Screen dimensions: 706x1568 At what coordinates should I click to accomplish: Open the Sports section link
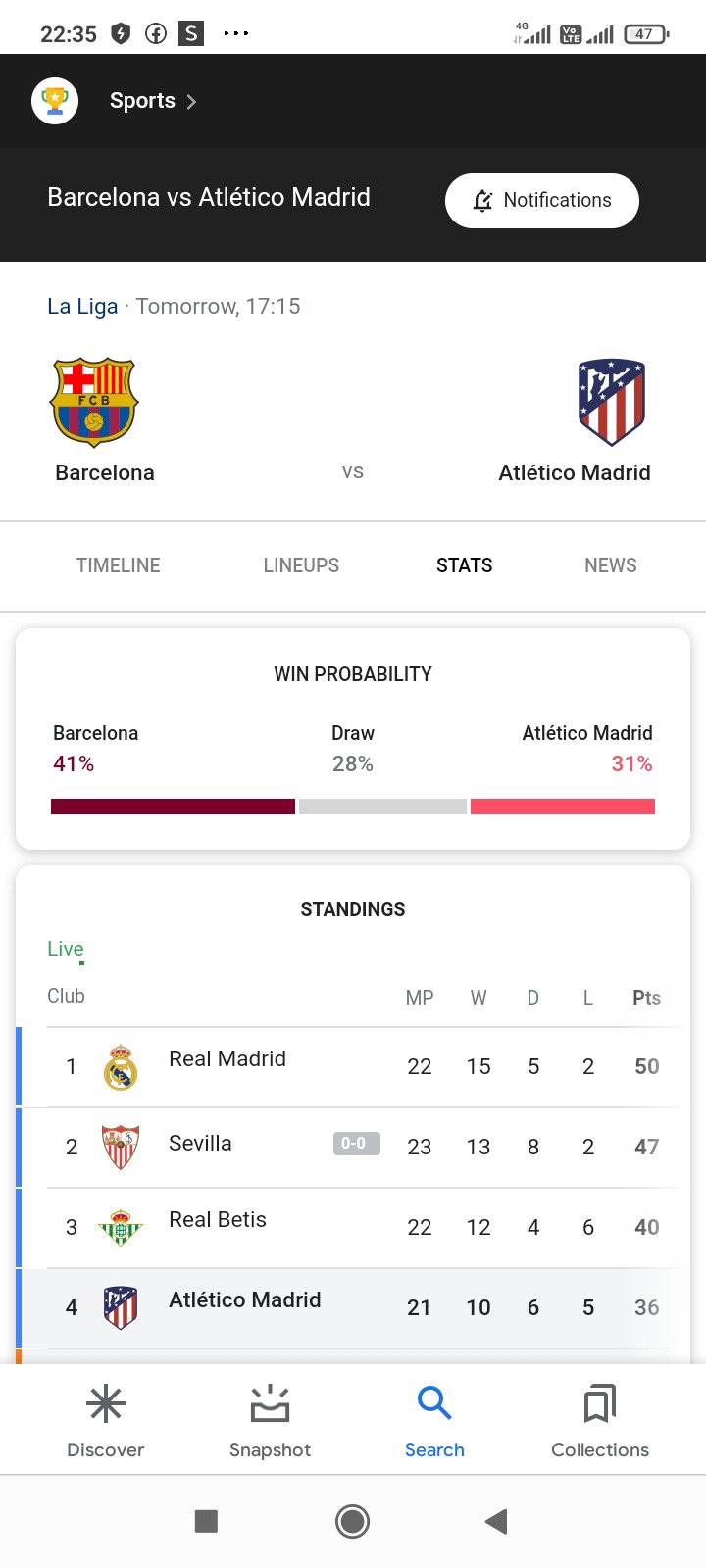pos(153,101)
